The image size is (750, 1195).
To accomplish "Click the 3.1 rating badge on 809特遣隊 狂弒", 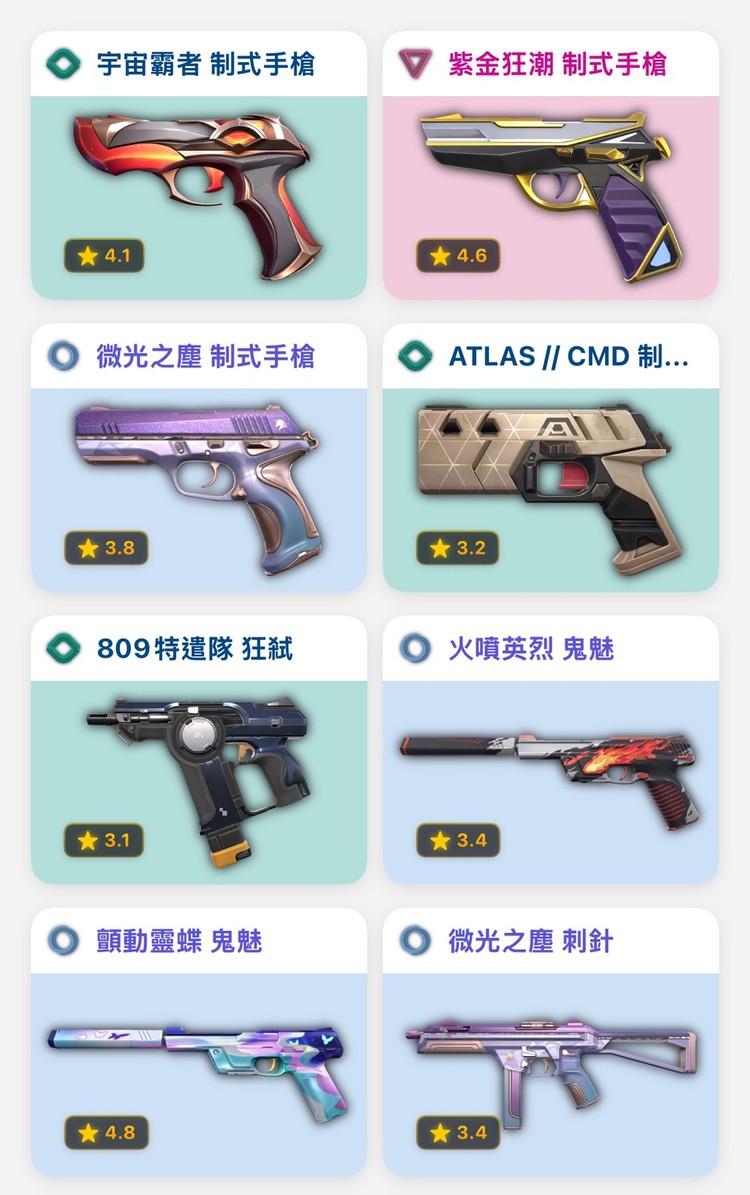I will (103, 840).
